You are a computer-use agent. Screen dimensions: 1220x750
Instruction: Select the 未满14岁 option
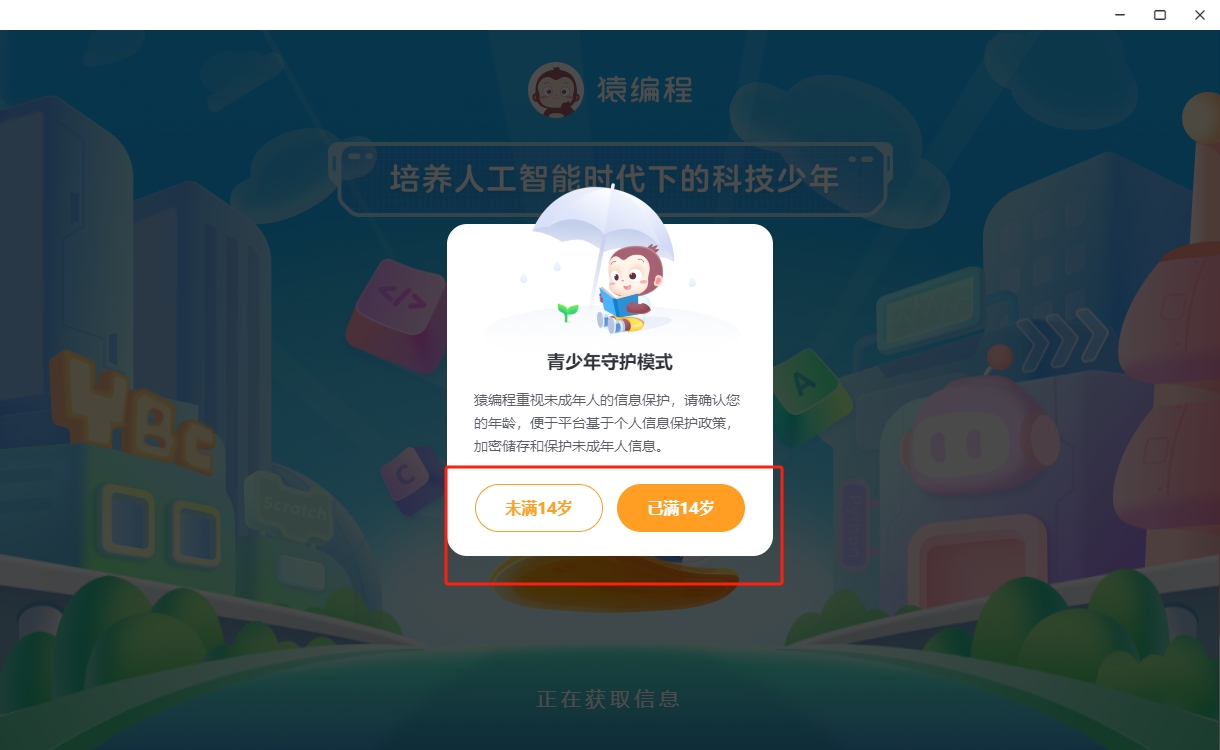pos(538,508)
